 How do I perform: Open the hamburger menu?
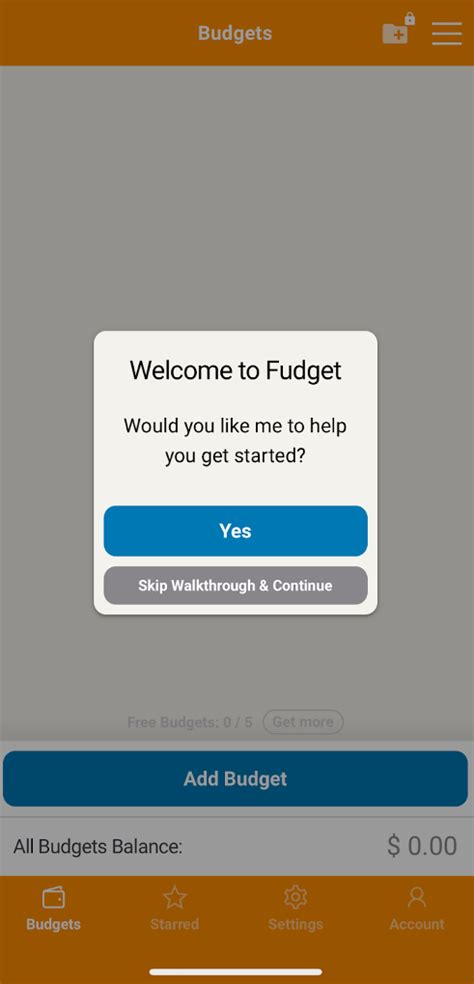pyautogui.click(x=447, y=33)
